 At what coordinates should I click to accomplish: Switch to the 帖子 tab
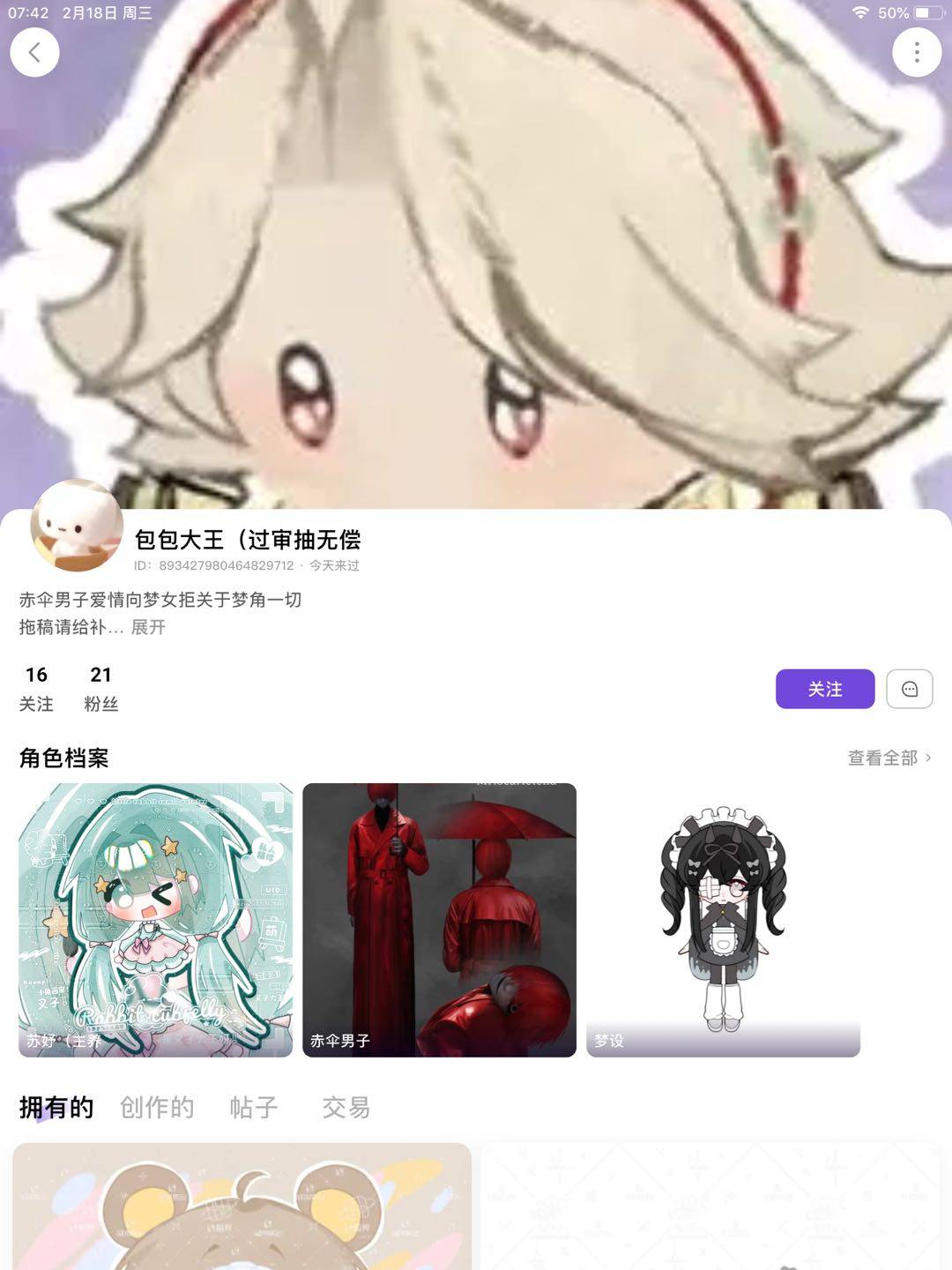[x=254, y=1107]
